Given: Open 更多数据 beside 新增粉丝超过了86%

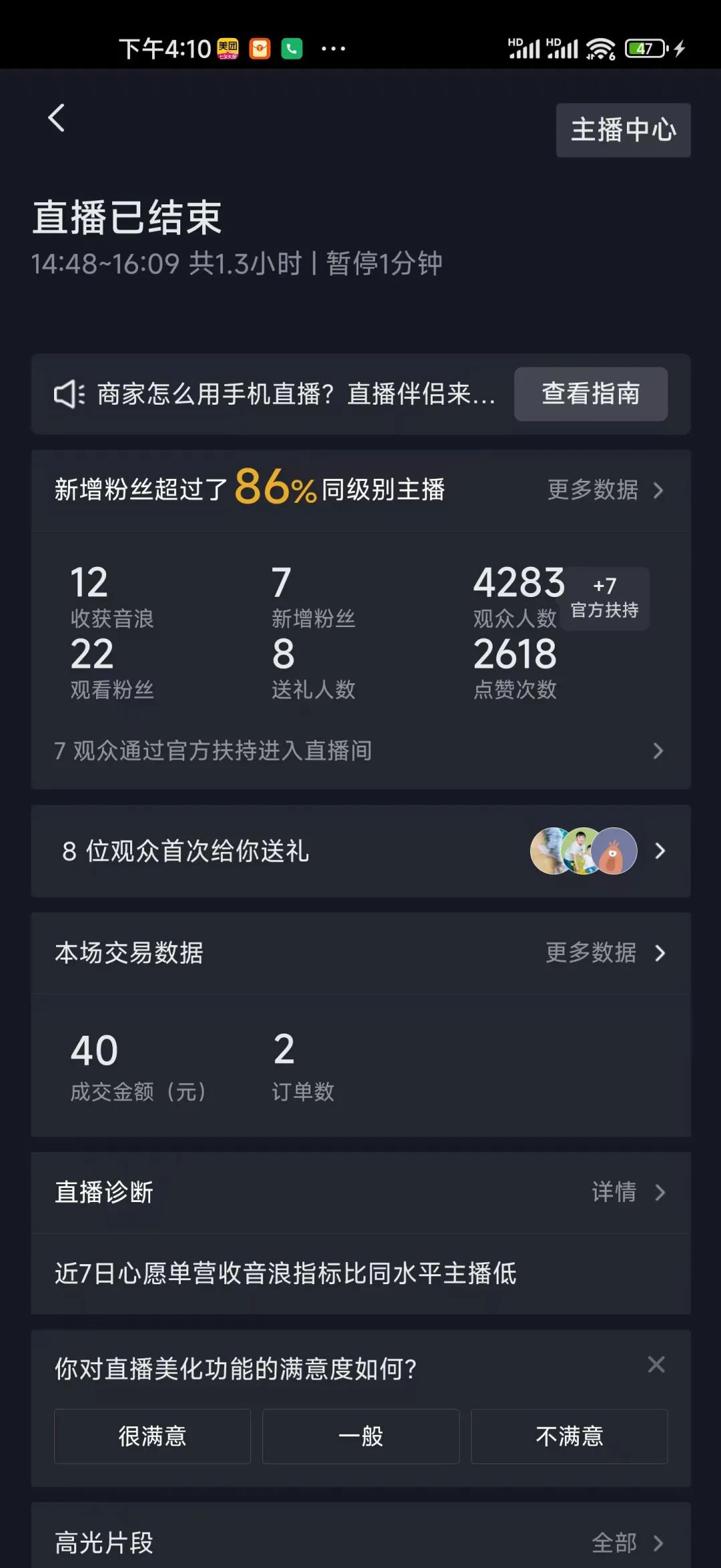Looking at the screenshot, I should 604,490.
